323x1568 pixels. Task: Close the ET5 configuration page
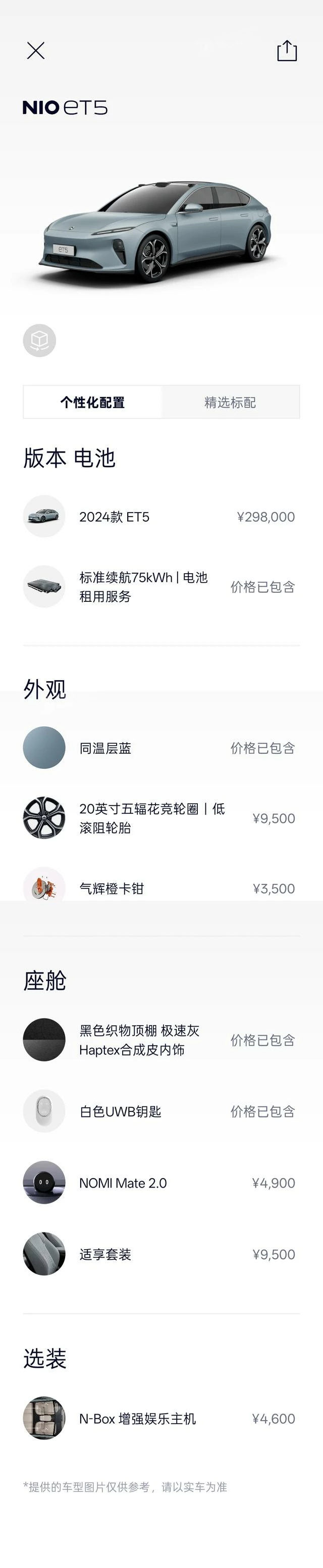pos(36,50)
